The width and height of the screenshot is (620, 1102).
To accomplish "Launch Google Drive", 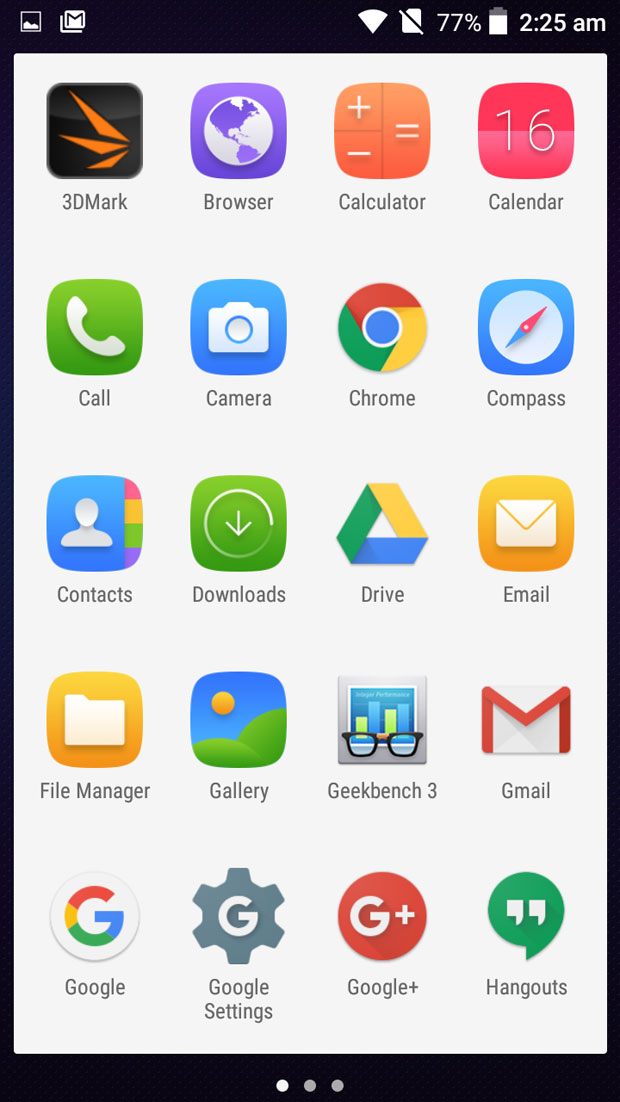I will [382, 523].
